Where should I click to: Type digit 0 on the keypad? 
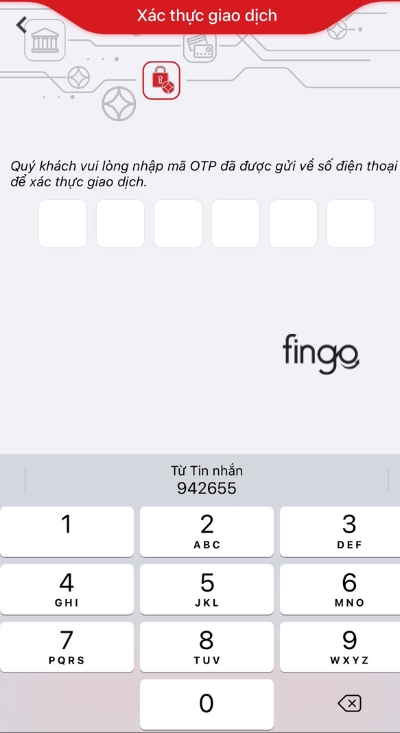click(x=207, y=704)
